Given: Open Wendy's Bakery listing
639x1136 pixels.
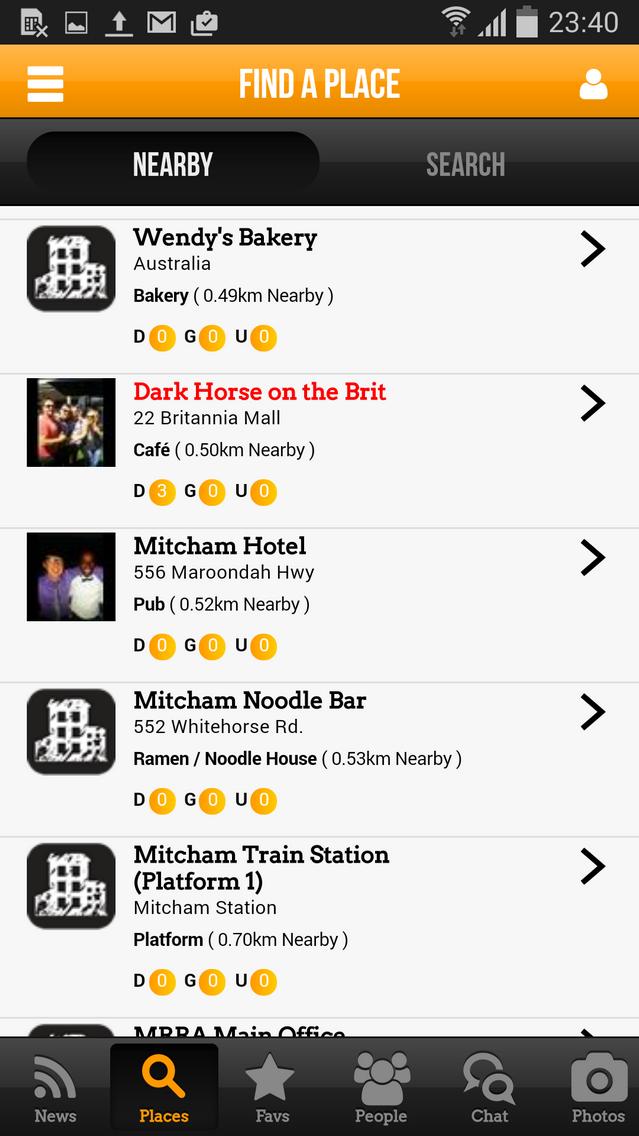Looking at the screenshot, I should coord(320,295).
